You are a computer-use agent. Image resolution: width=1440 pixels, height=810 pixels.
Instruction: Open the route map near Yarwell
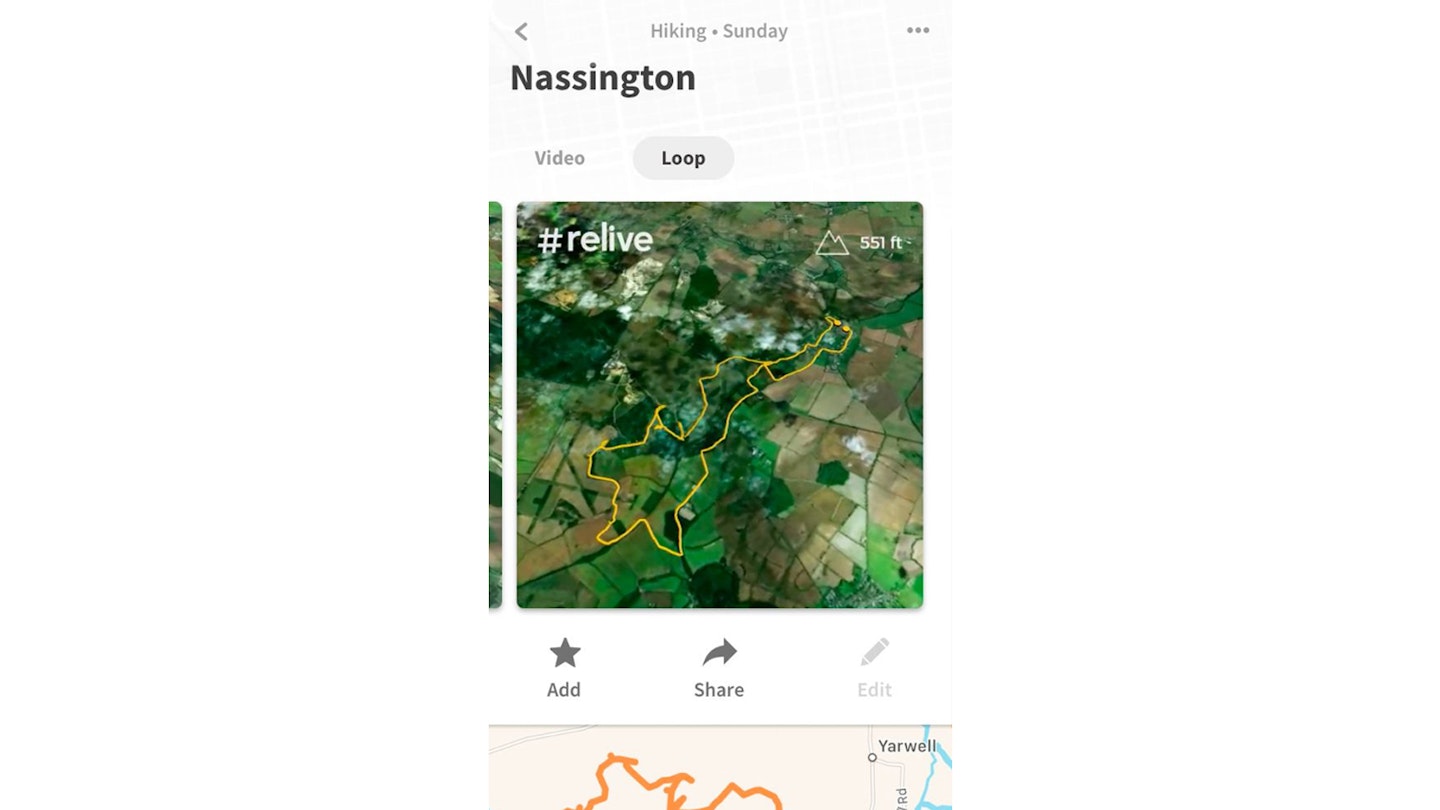(720, 770)
